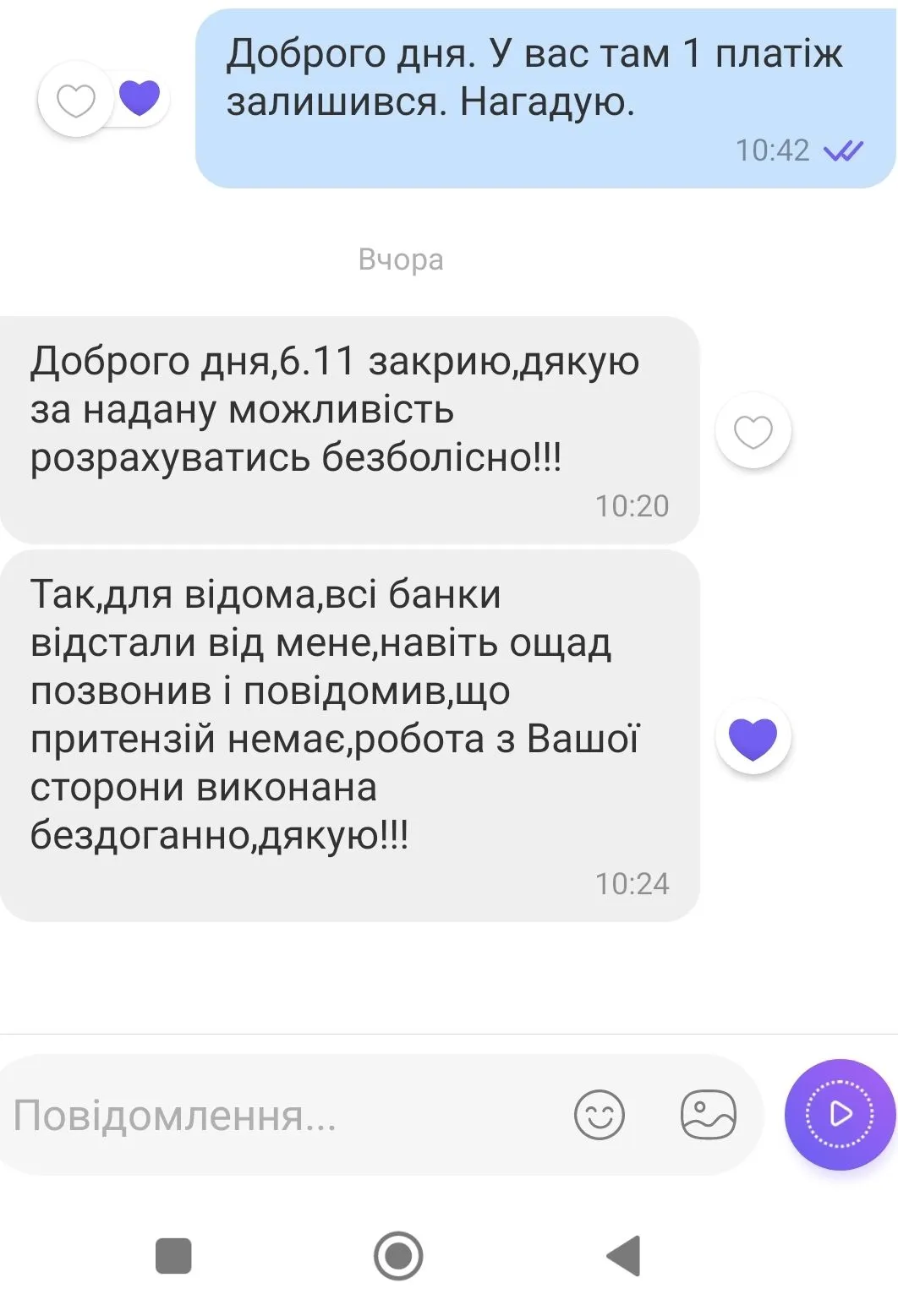Open the emoji picker in the input bar
This screenshot has width=898, height=1316.
(x=600, y=1115)
